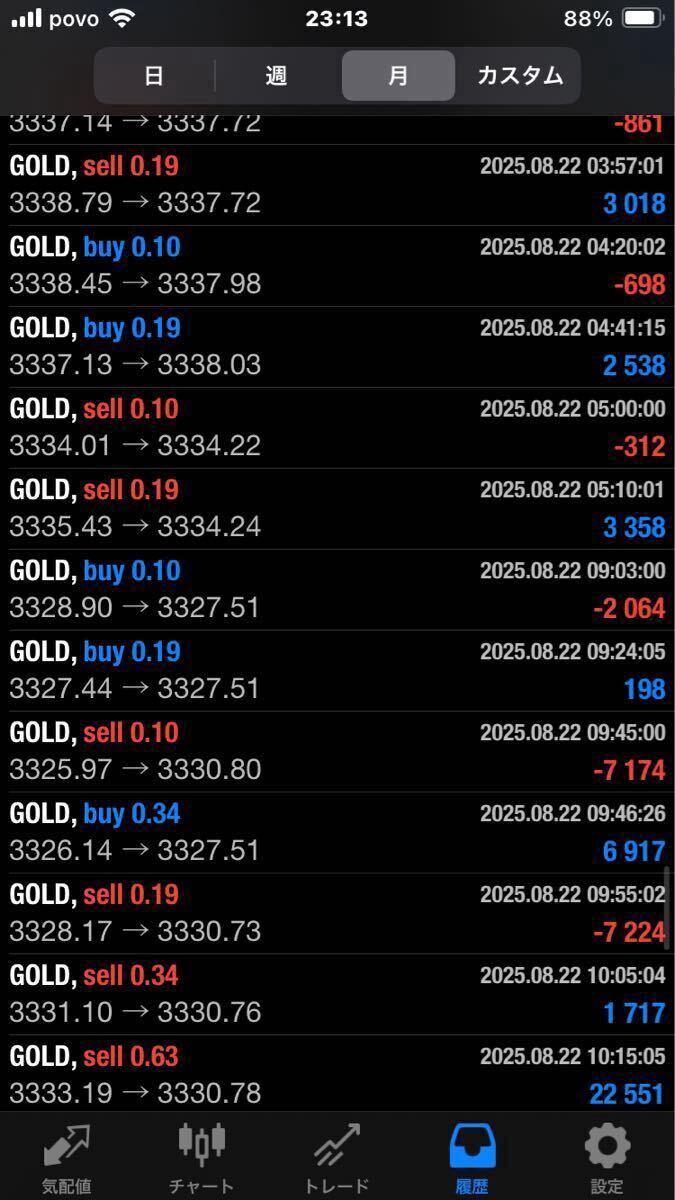The width and height of the screenshot is (675, 1200).
Task: Open the GOLD sell 0.19 trade at 05:10:01
Action: click(x=337, y=509)
